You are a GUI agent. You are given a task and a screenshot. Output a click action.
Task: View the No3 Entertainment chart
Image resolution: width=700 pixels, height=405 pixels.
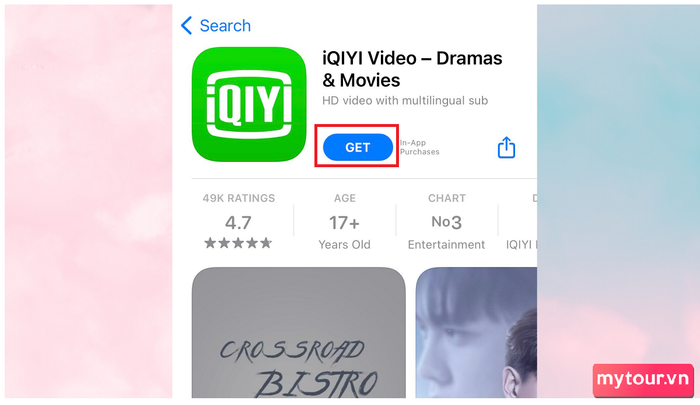446,222
